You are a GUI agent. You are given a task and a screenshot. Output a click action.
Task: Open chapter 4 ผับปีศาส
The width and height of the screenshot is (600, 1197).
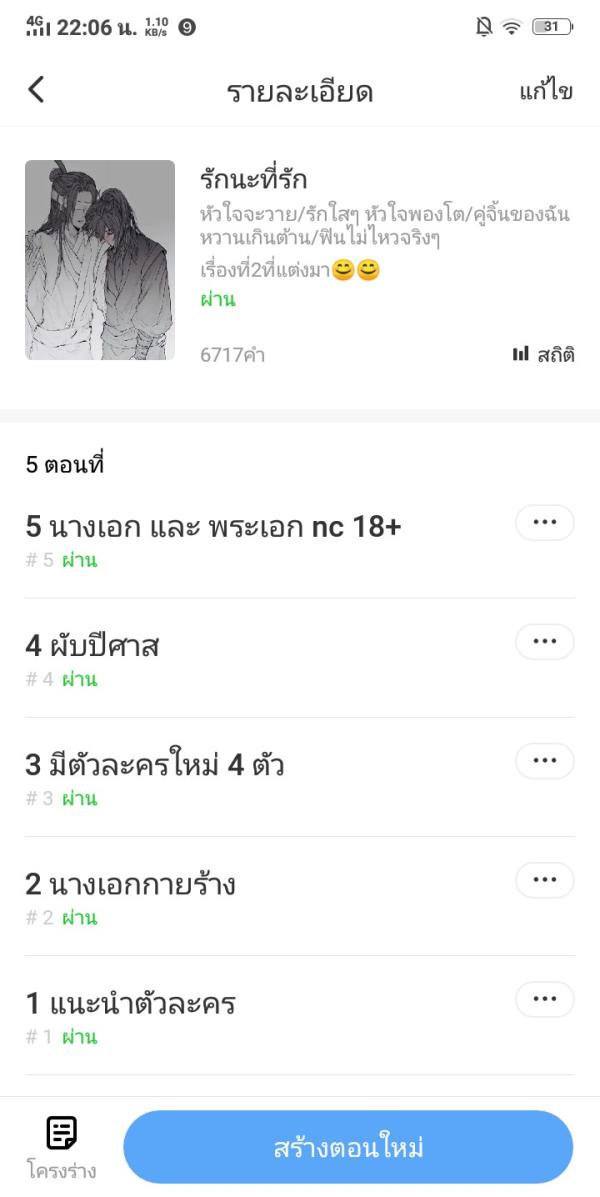click(x=93, y=646)
